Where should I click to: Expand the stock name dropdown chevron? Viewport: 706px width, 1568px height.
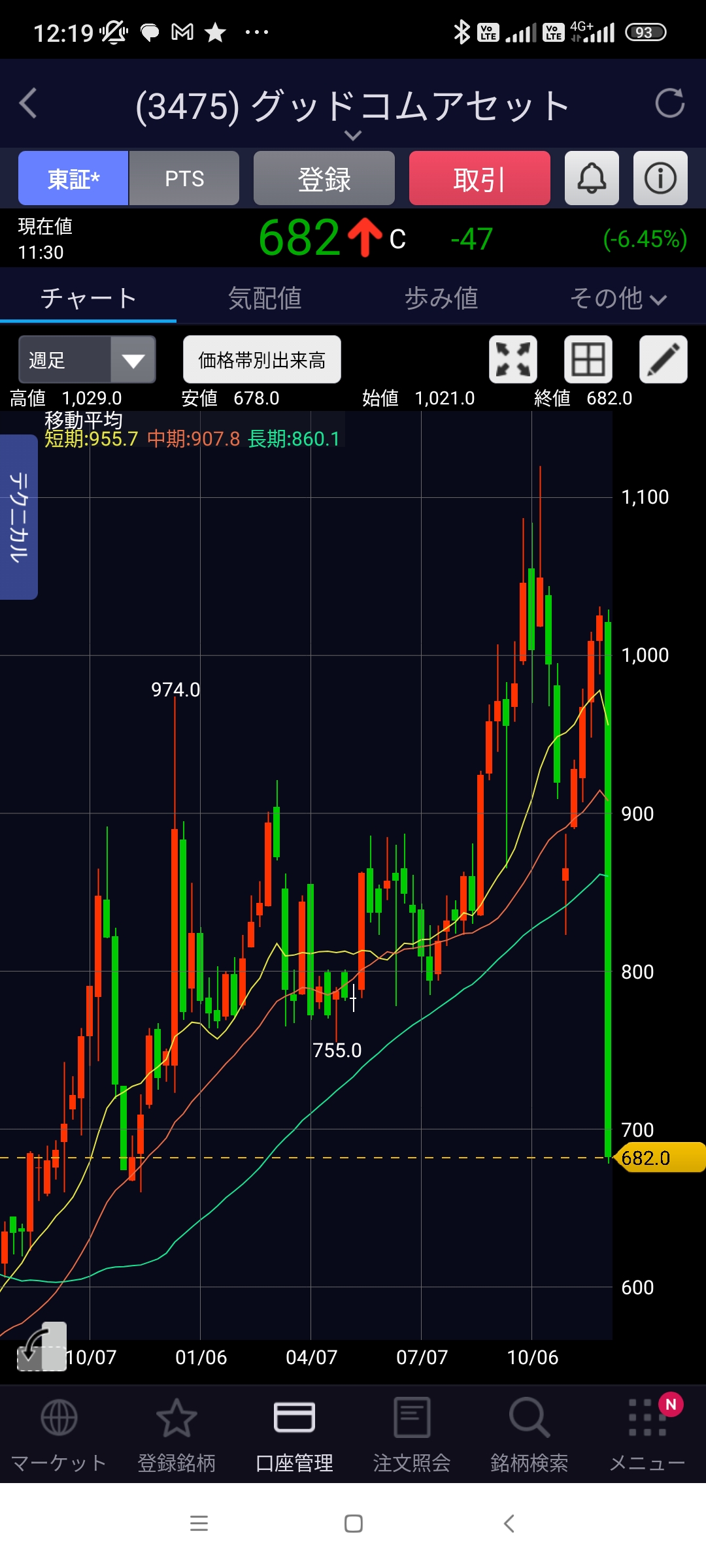(x=352, y=136)
